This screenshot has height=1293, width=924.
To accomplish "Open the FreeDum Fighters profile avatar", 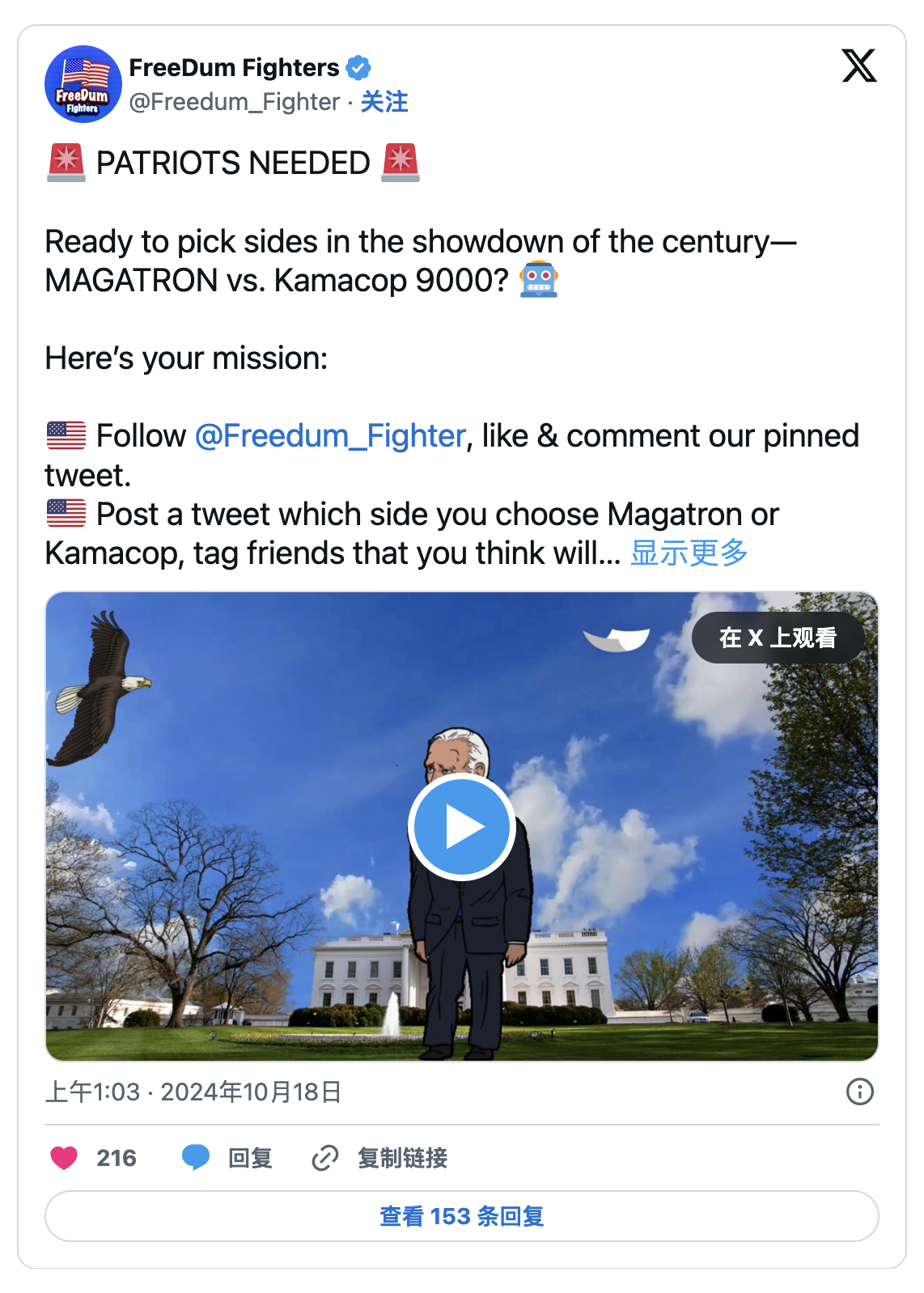I will pyautogui.click(x=83, y=84).
